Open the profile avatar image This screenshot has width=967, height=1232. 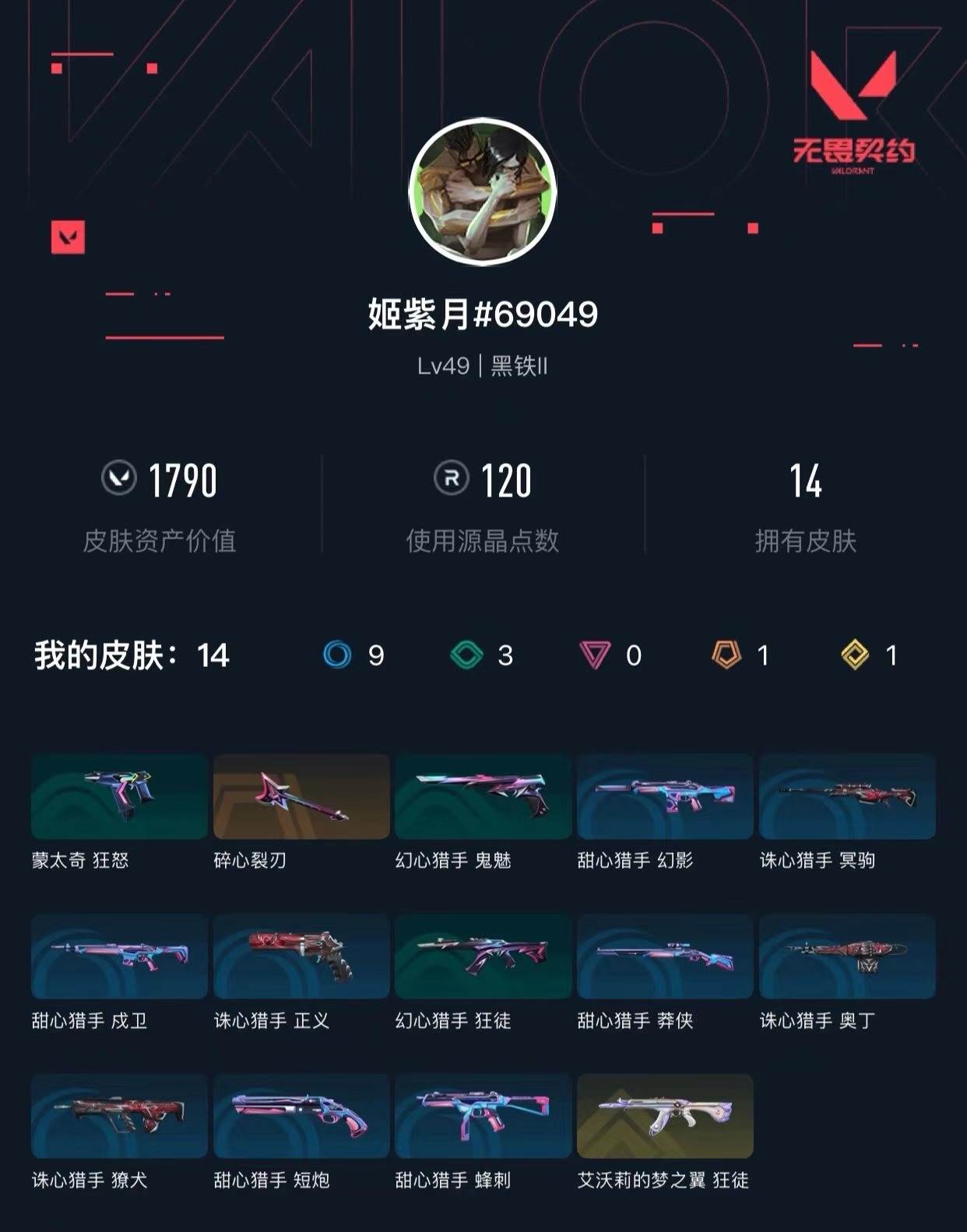[x=483, y=193]
